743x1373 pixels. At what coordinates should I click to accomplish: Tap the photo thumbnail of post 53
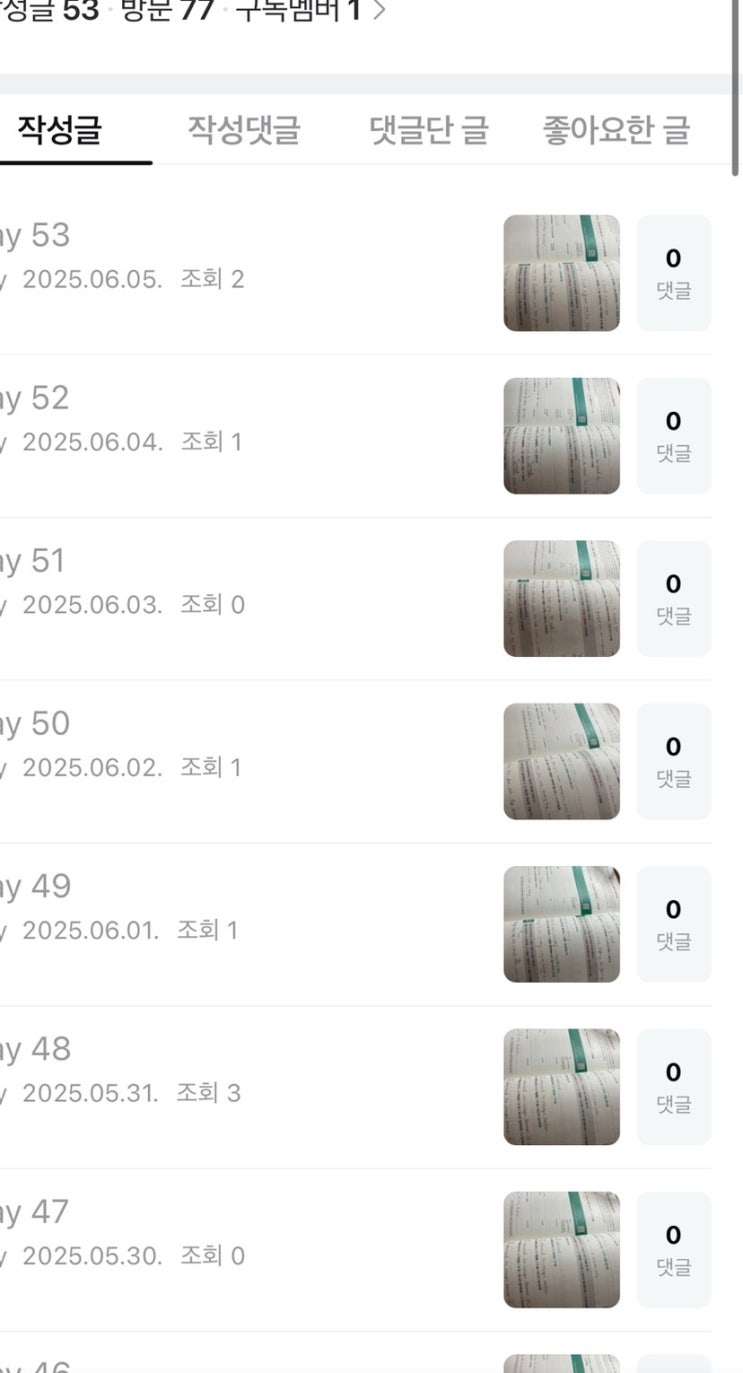(561, 273)
